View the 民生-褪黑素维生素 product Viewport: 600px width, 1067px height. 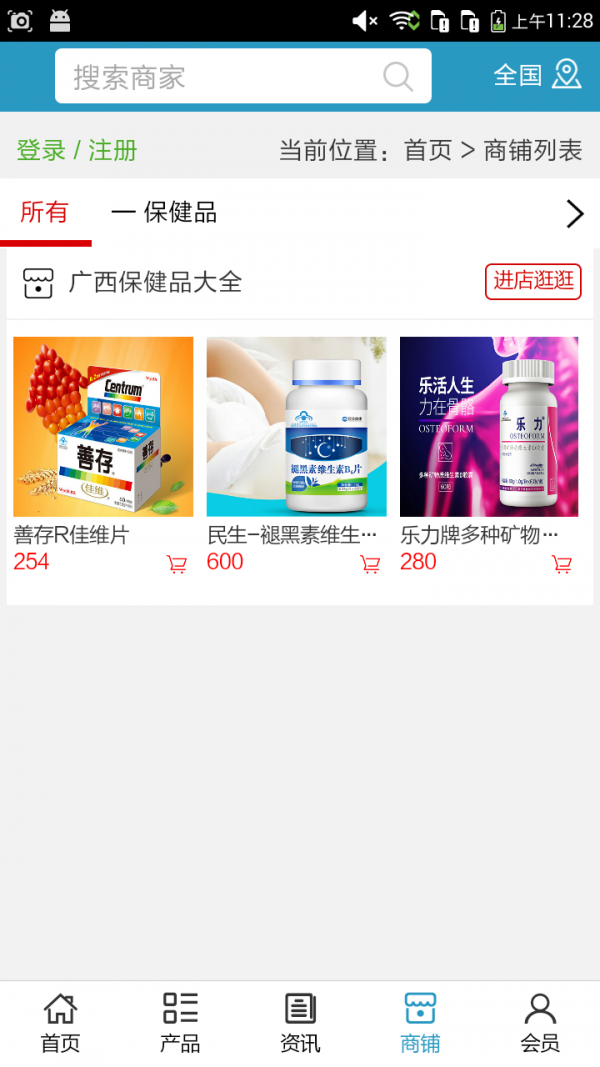pos(296,427)
